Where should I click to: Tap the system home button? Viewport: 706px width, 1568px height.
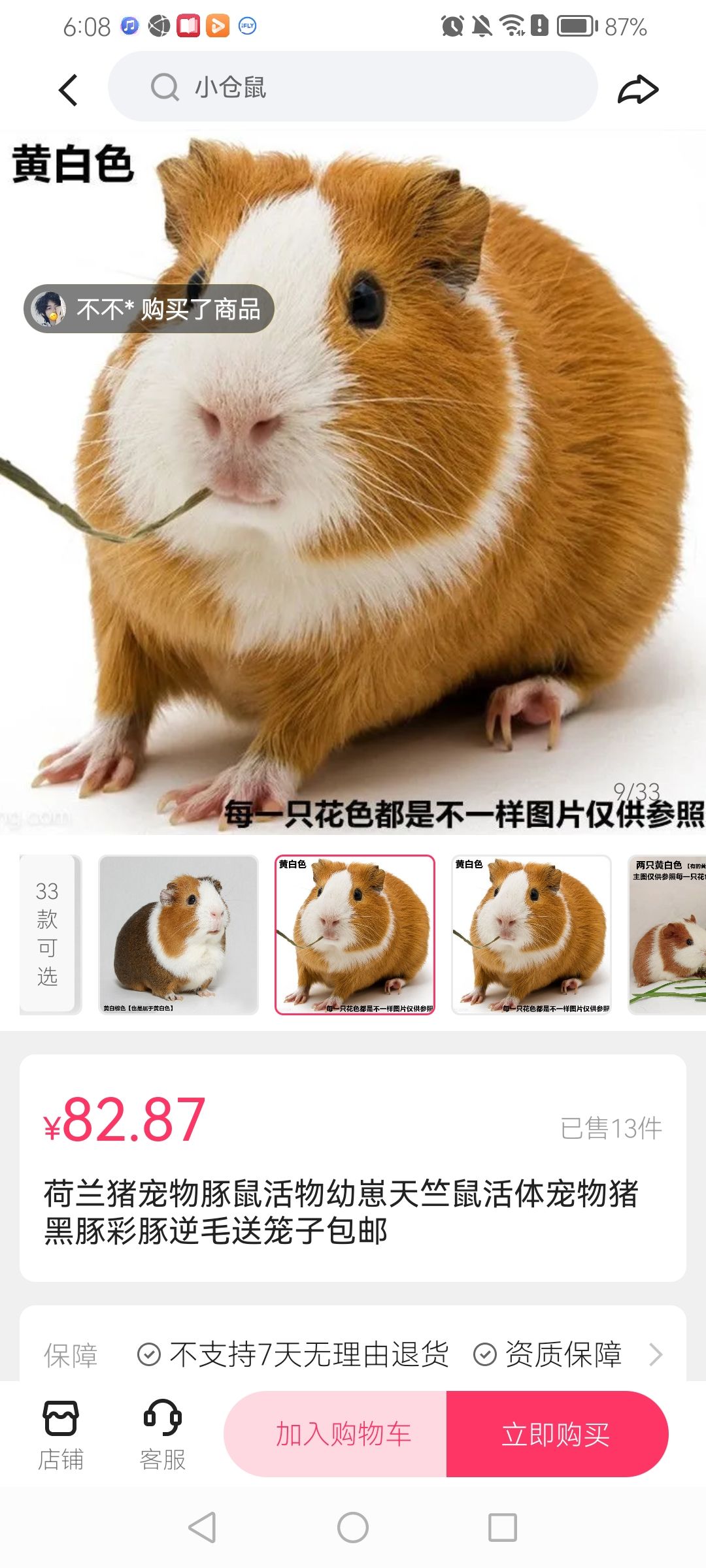pos(353,1527)
